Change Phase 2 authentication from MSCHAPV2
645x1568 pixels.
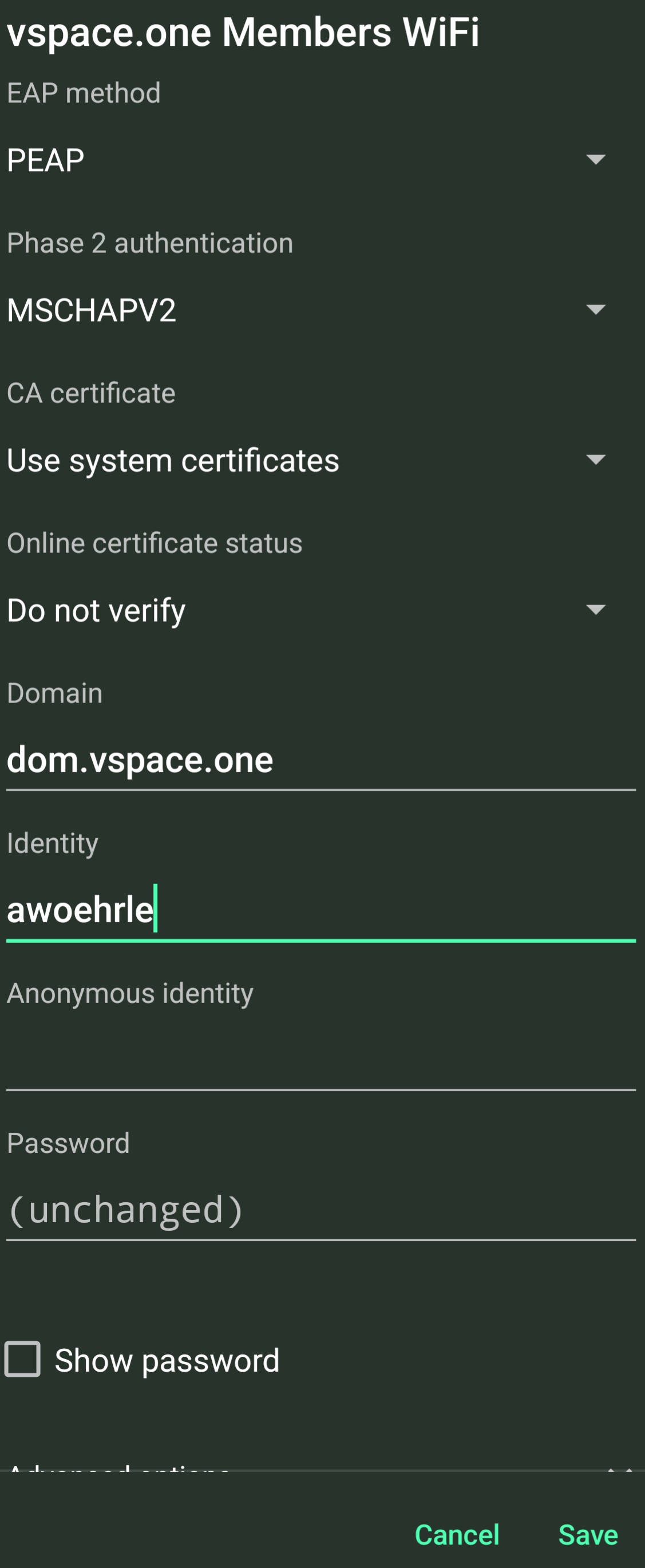307,310
